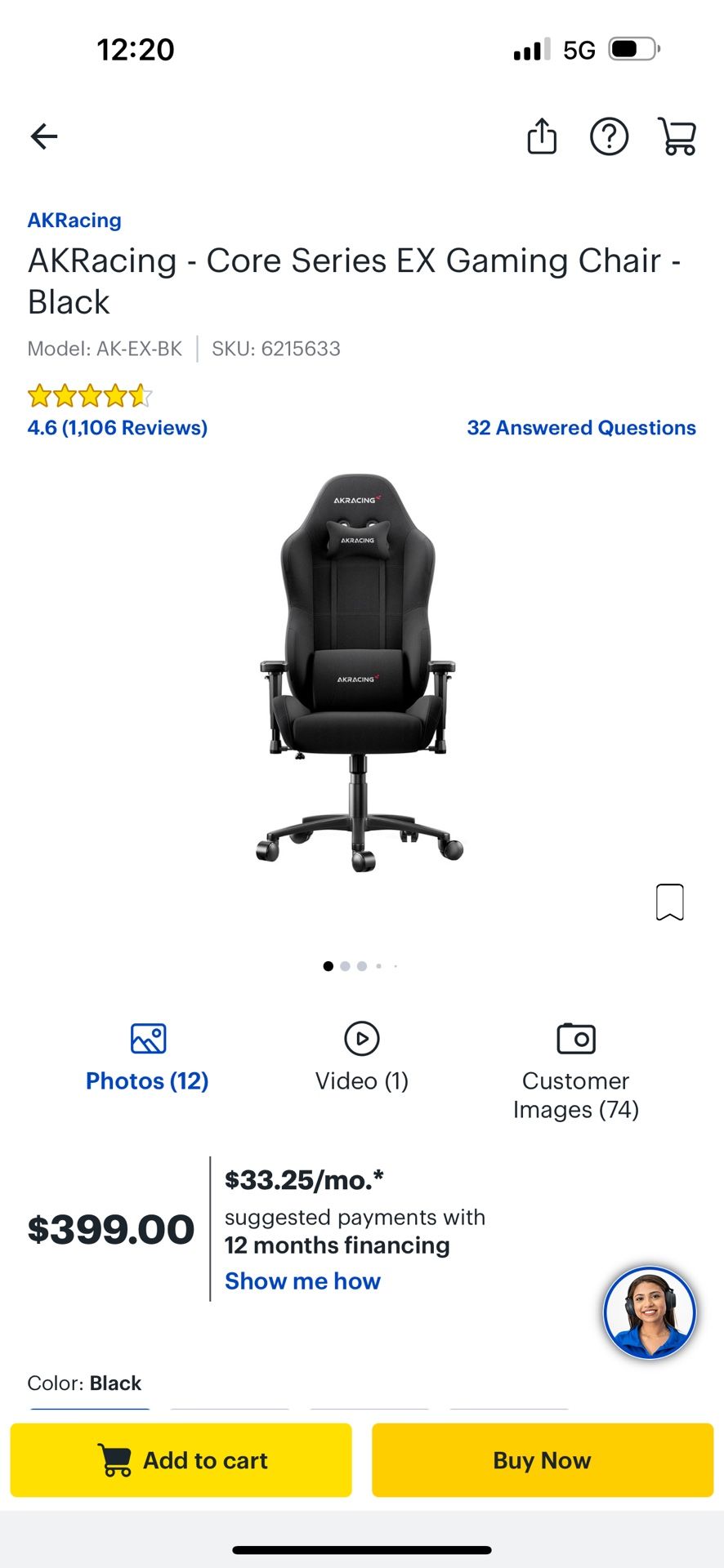This screenshot has width=724, height=1568.
Task: Purchase immediately with Buy Now
Action: [x=542, y=1460]
